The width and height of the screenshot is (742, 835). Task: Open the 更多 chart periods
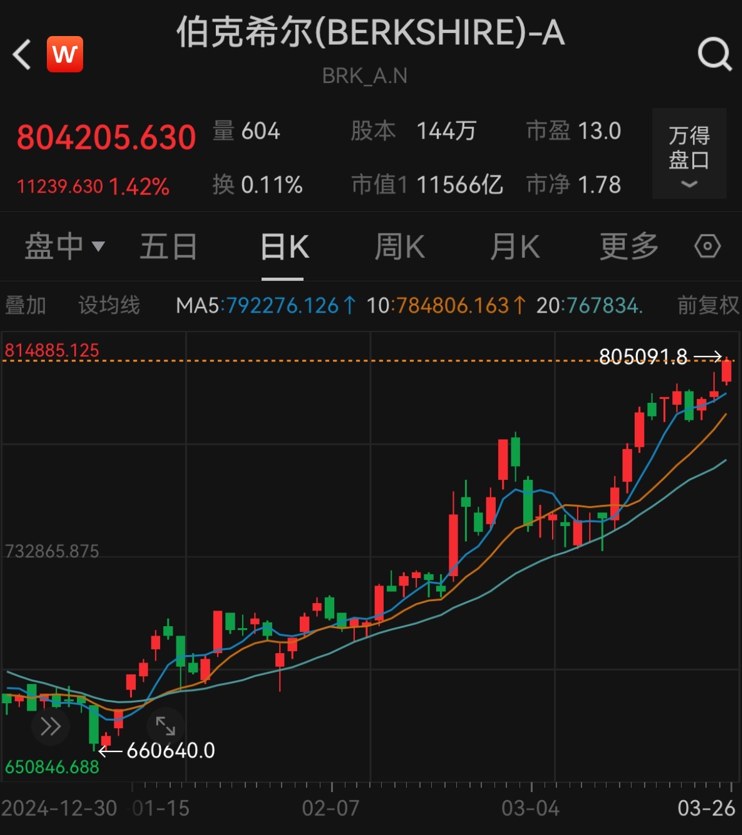click(629, 246)
